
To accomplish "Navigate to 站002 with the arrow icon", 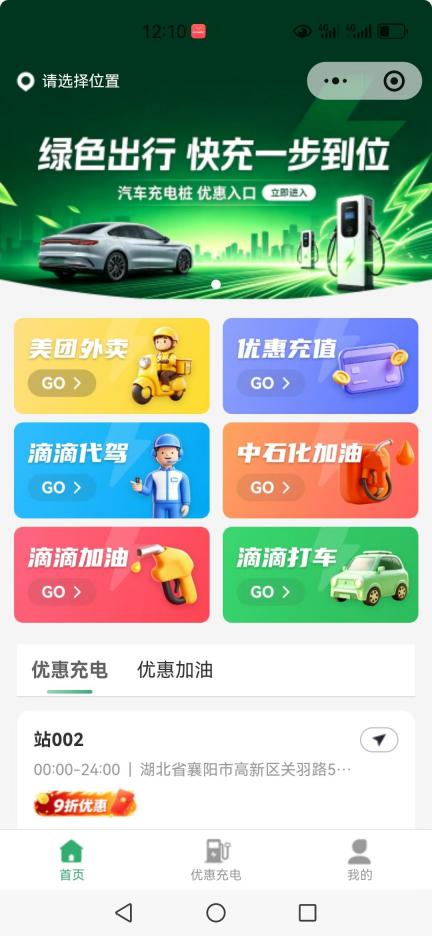I will 379,740.
